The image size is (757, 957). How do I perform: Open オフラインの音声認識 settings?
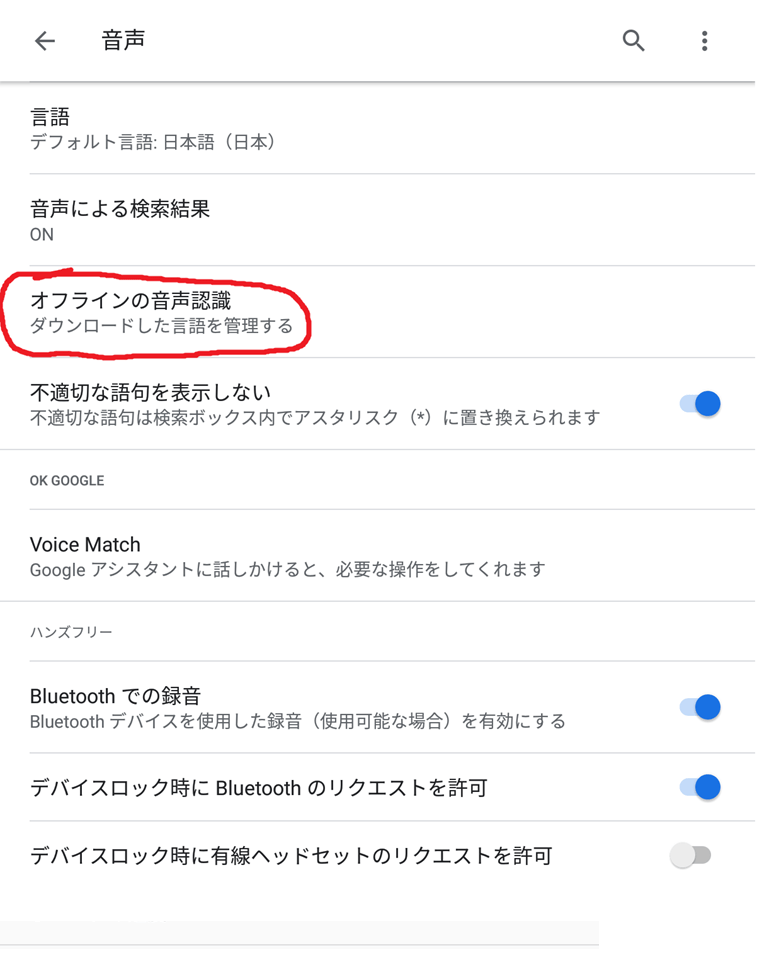[x=160, y=312]
